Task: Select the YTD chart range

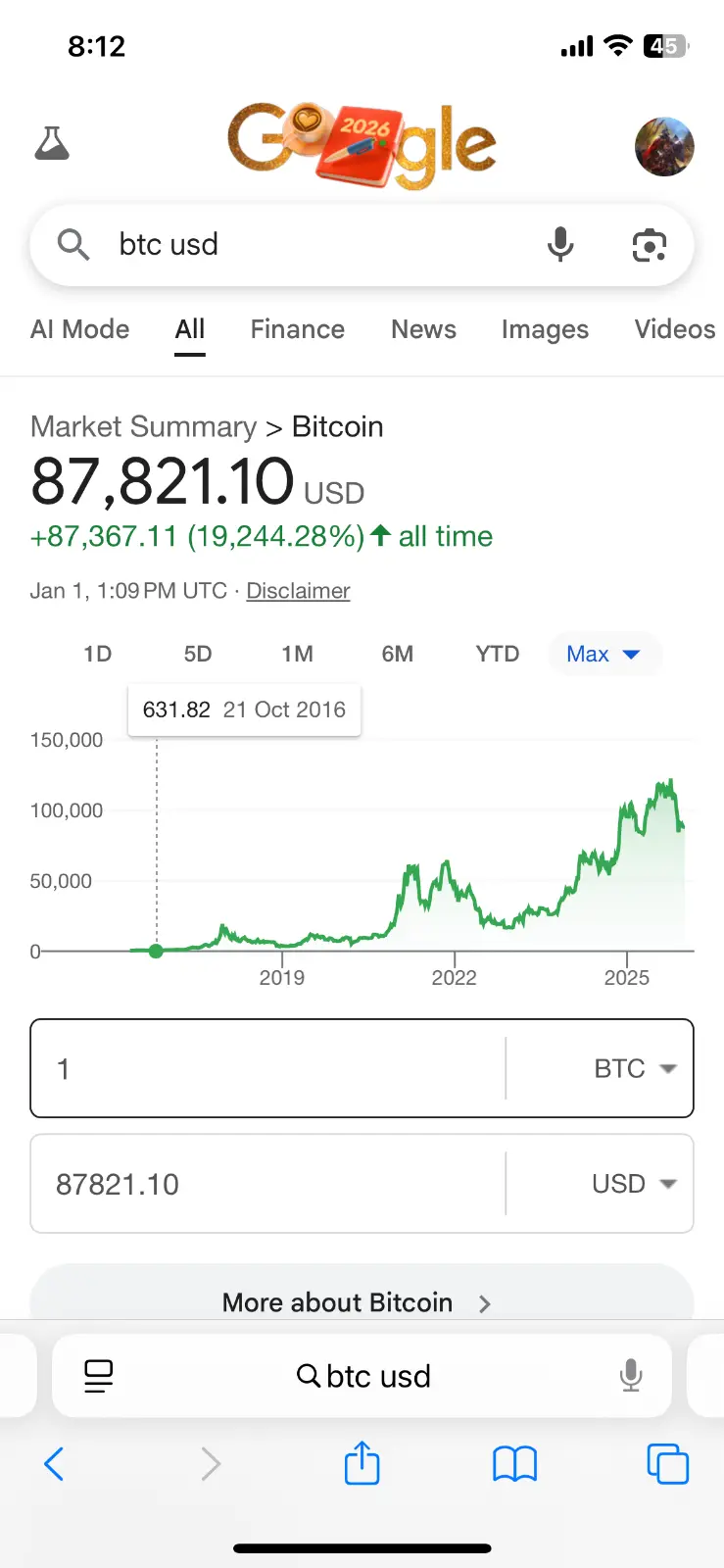Action: [x=498, y=654]
